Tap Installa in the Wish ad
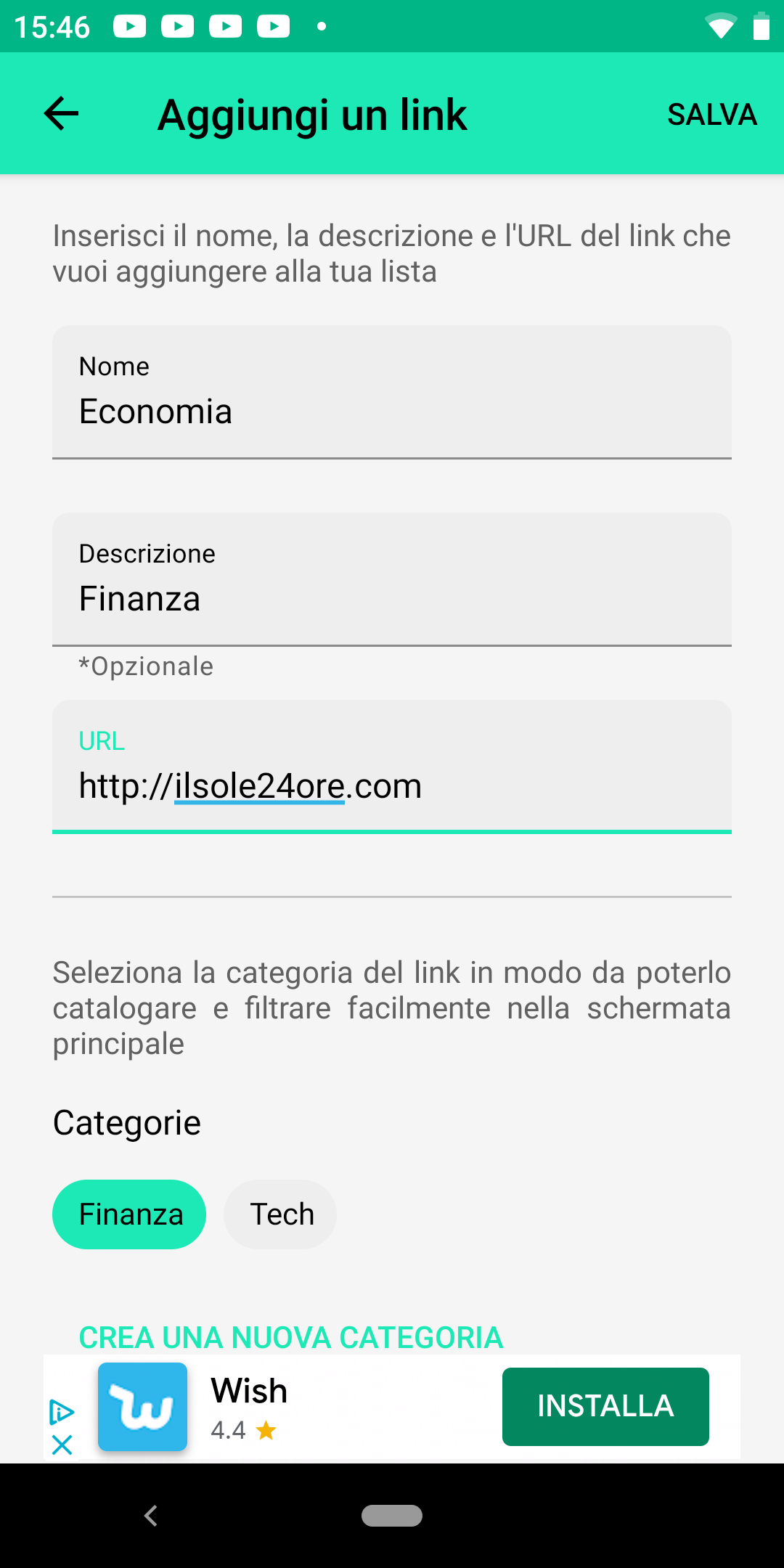Viewport: 784px width, 1568px height. pyautogui.click(x=605, y=1407)
